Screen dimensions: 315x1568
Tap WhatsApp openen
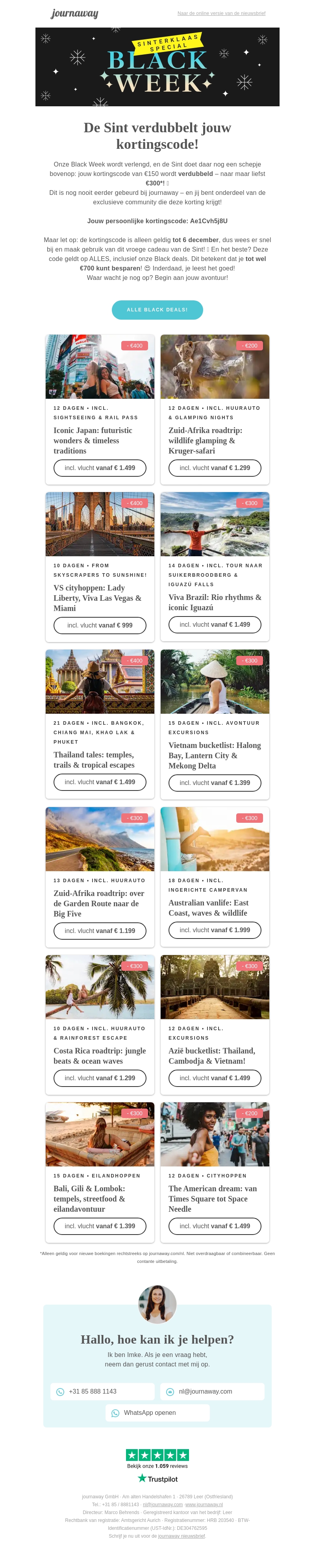pos(157,1412)
